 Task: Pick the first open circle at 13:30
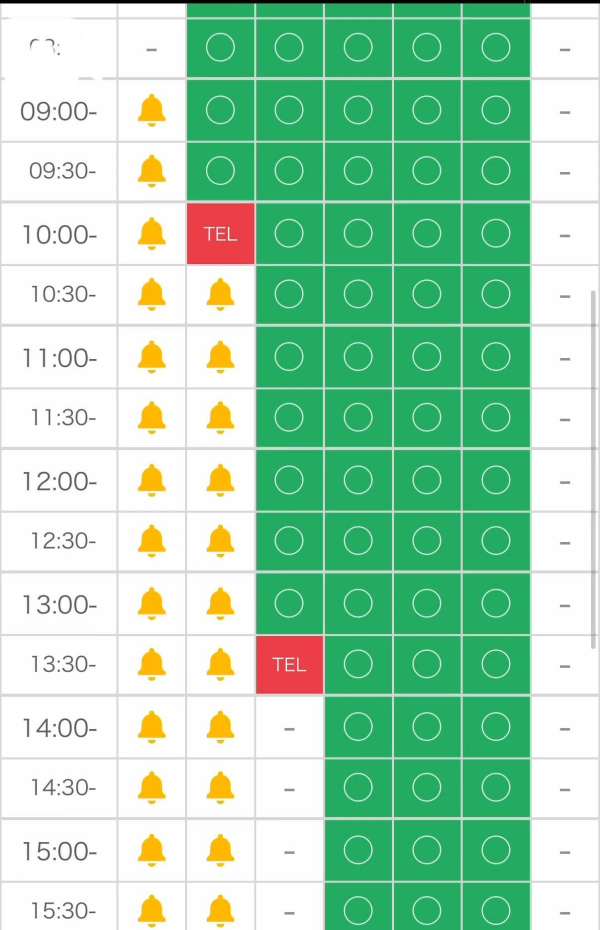tap(358, 664)
